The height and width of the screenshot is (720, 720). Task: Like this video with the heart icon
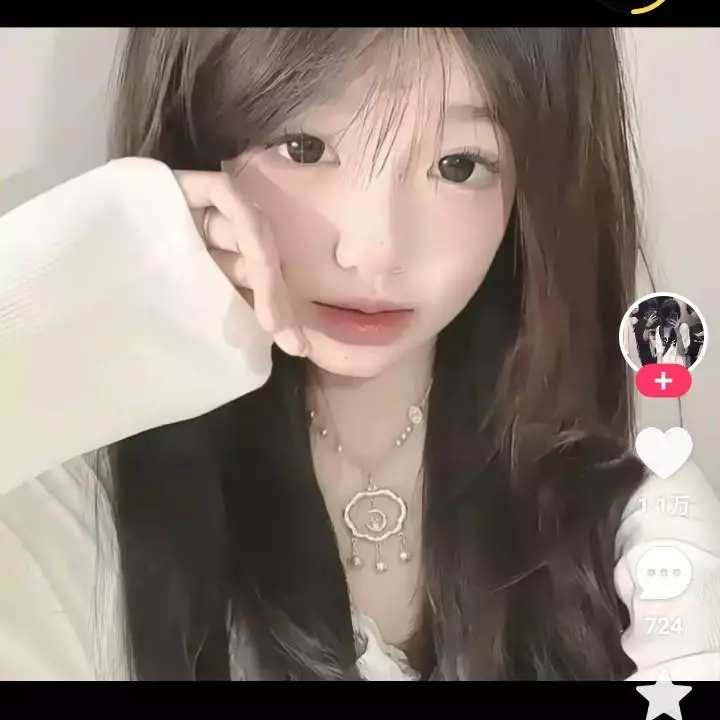coord(664,452)
